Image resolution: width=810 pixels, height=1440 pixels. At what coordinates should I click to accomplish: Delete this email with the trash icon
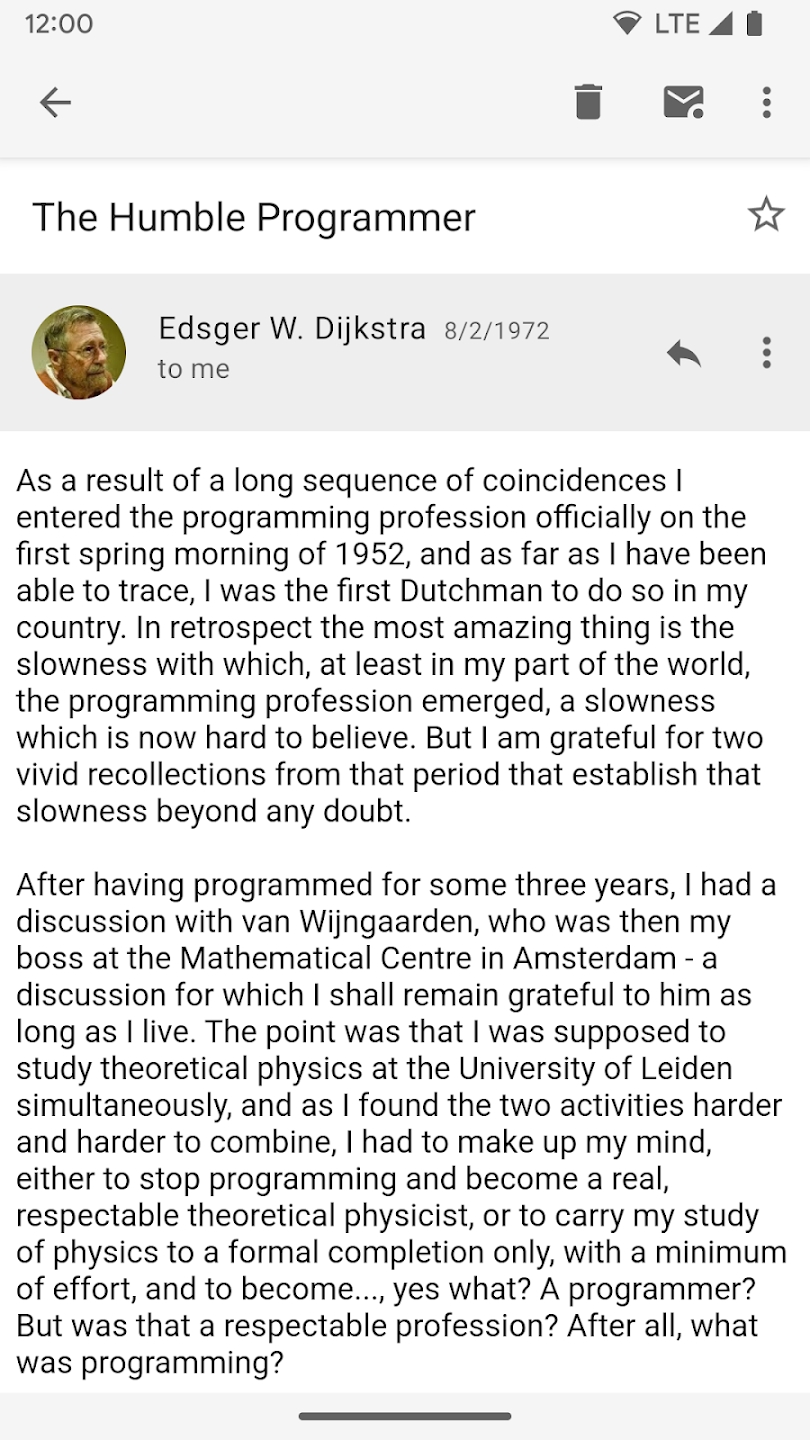pyautogui.click(x=588, y=102)
